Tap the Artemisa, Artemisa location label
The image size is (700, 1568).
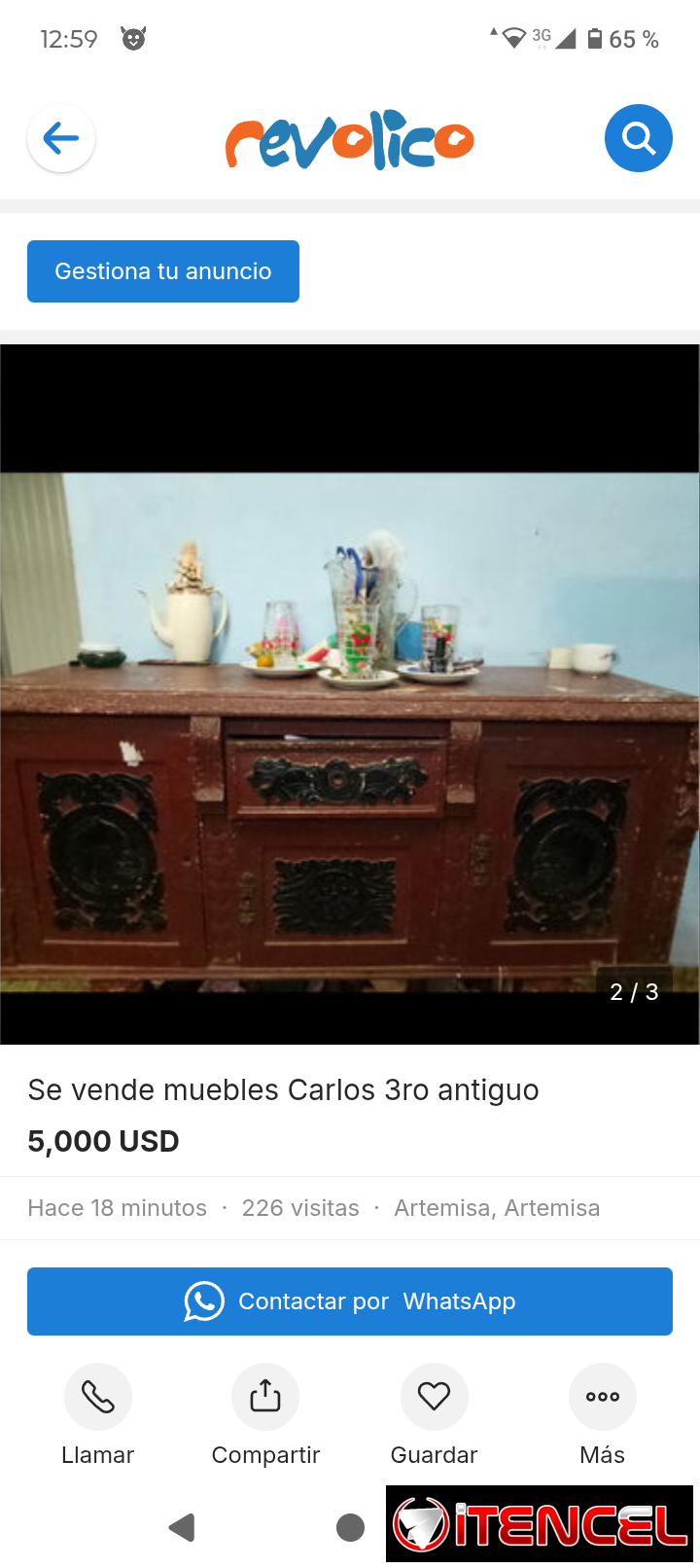coord(496,1207)
